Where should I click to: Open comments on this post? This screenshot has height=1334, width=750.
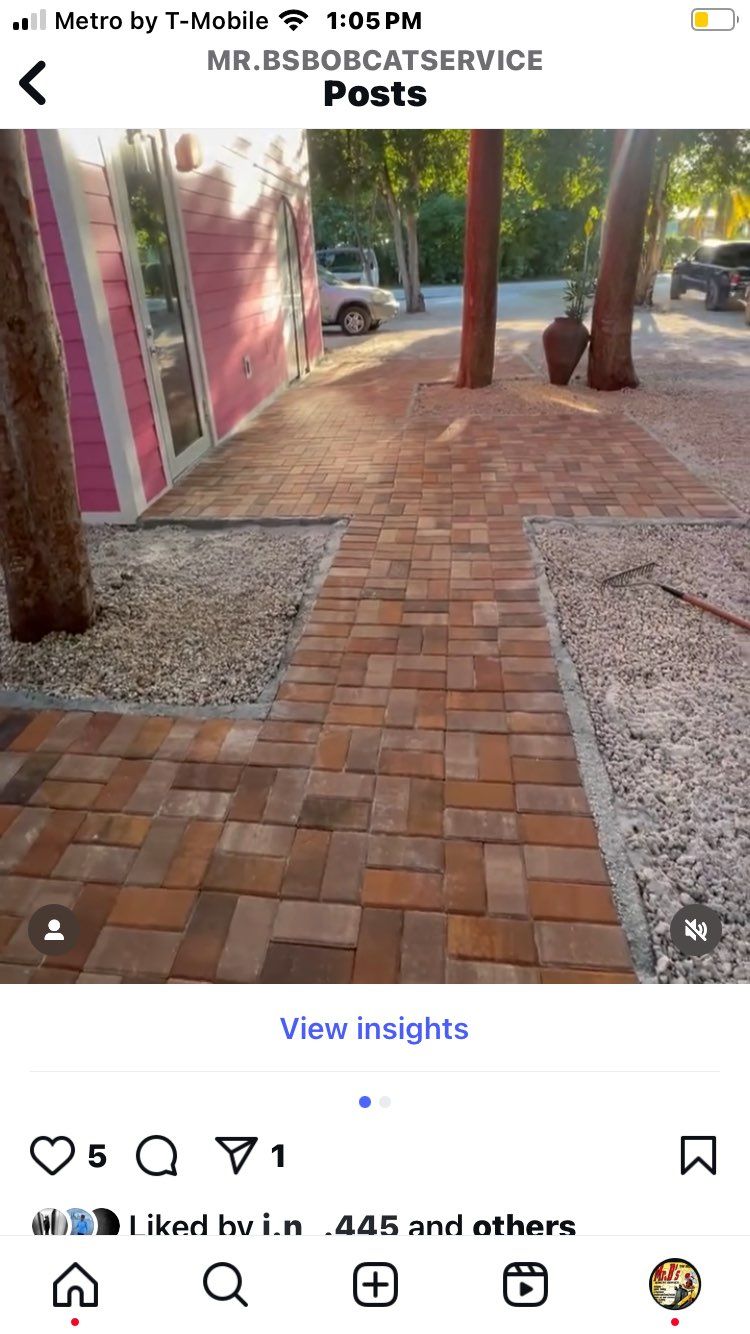click(x=157, y=1156)
